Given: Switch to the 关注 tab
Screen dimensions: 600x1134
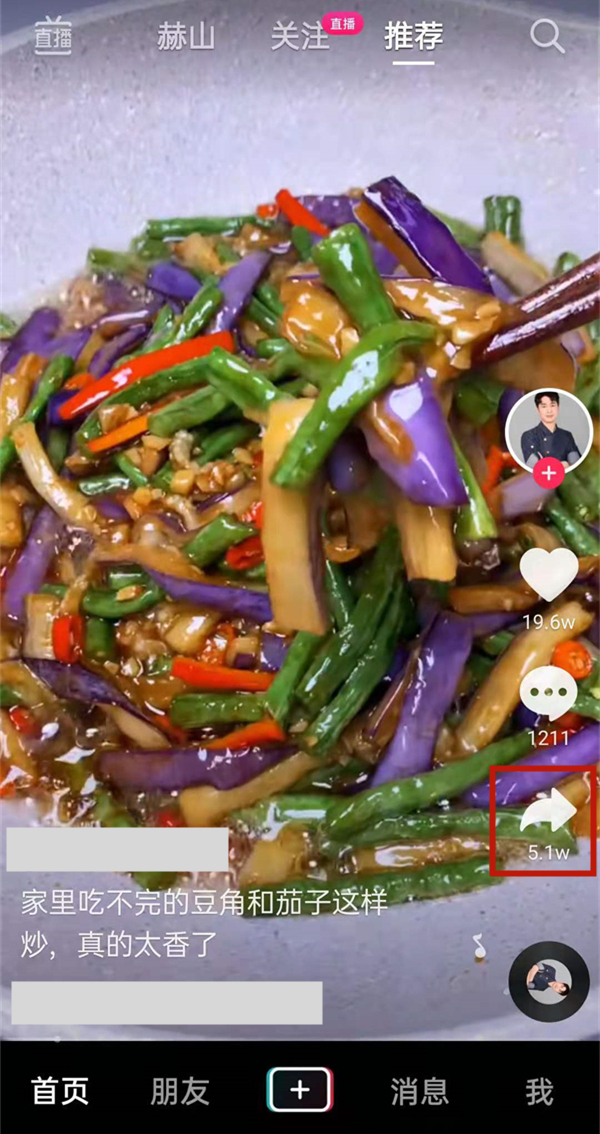Looking at the screenshot, I should click(x=300, y=37).
